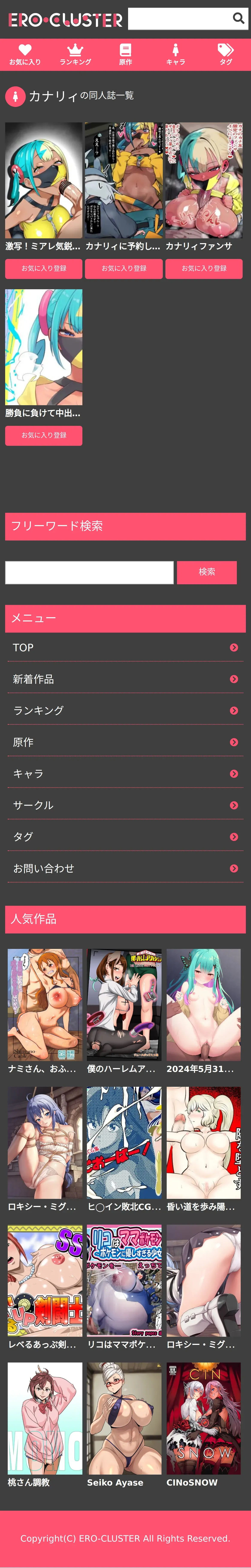This screenshot has width=251, height=1568.
Task: Focus the header search box
Action: pyautogui.click(x=180, y=19)
